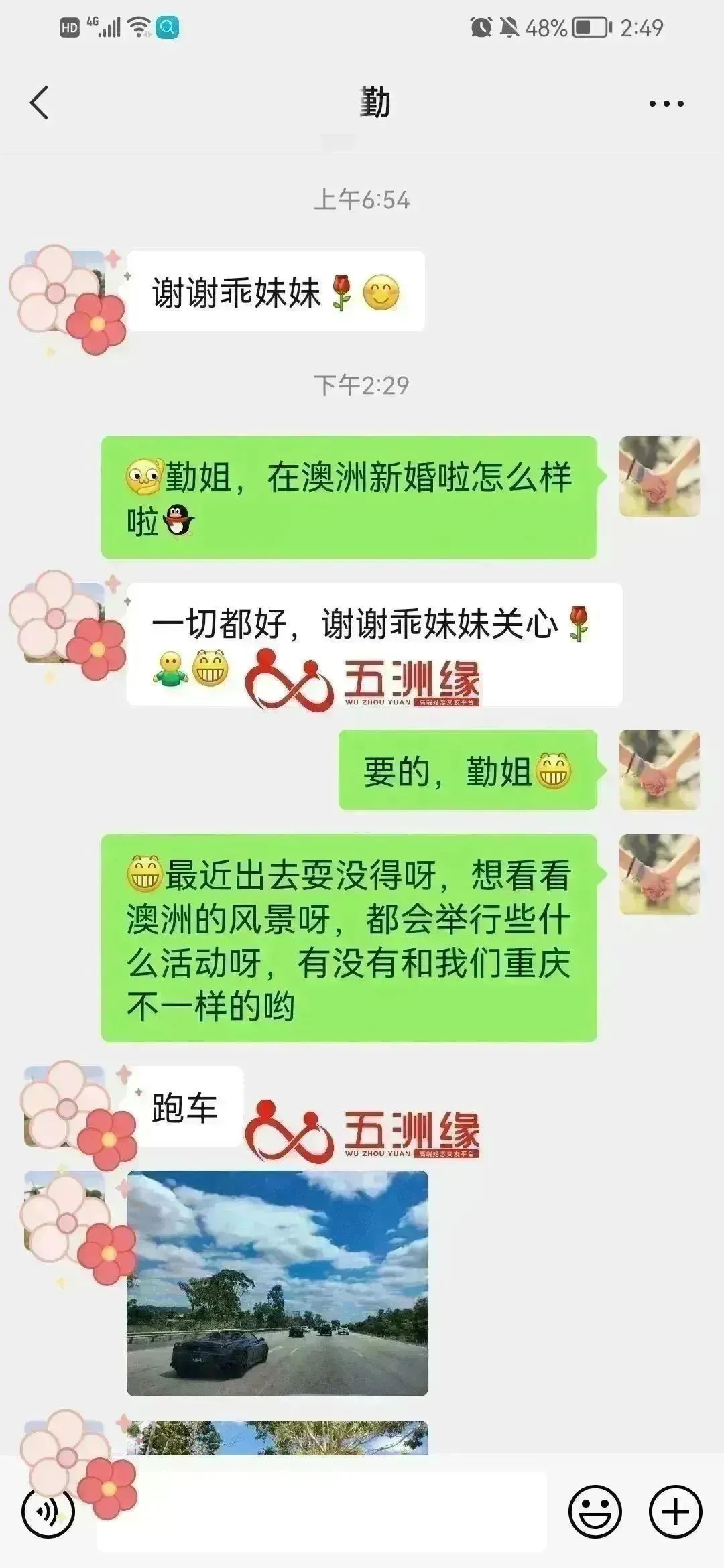View the sports car highway photo
The width and height of the screenshot is (724, 1568).
(x=277, y=1283)
